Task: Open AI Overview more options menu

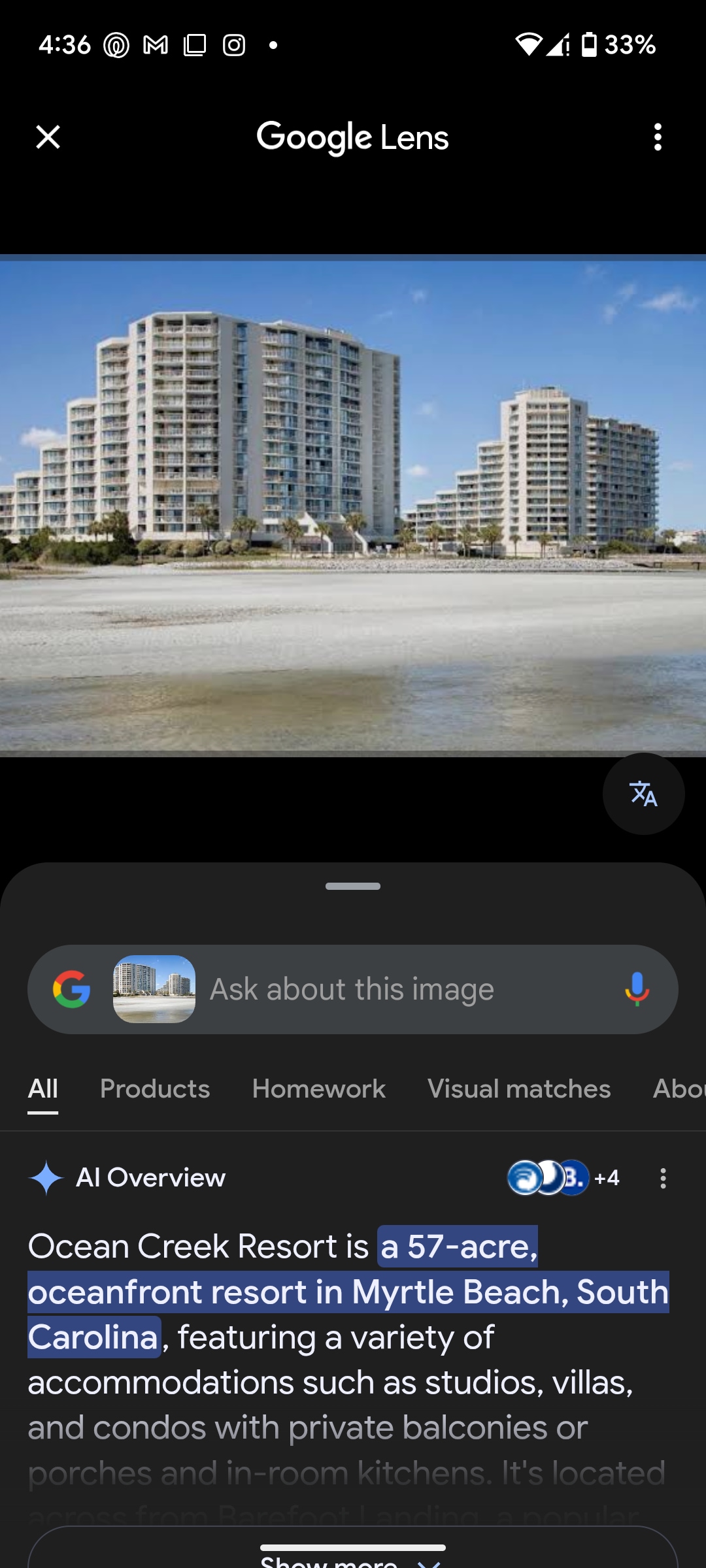Action: coord(663,1178)
